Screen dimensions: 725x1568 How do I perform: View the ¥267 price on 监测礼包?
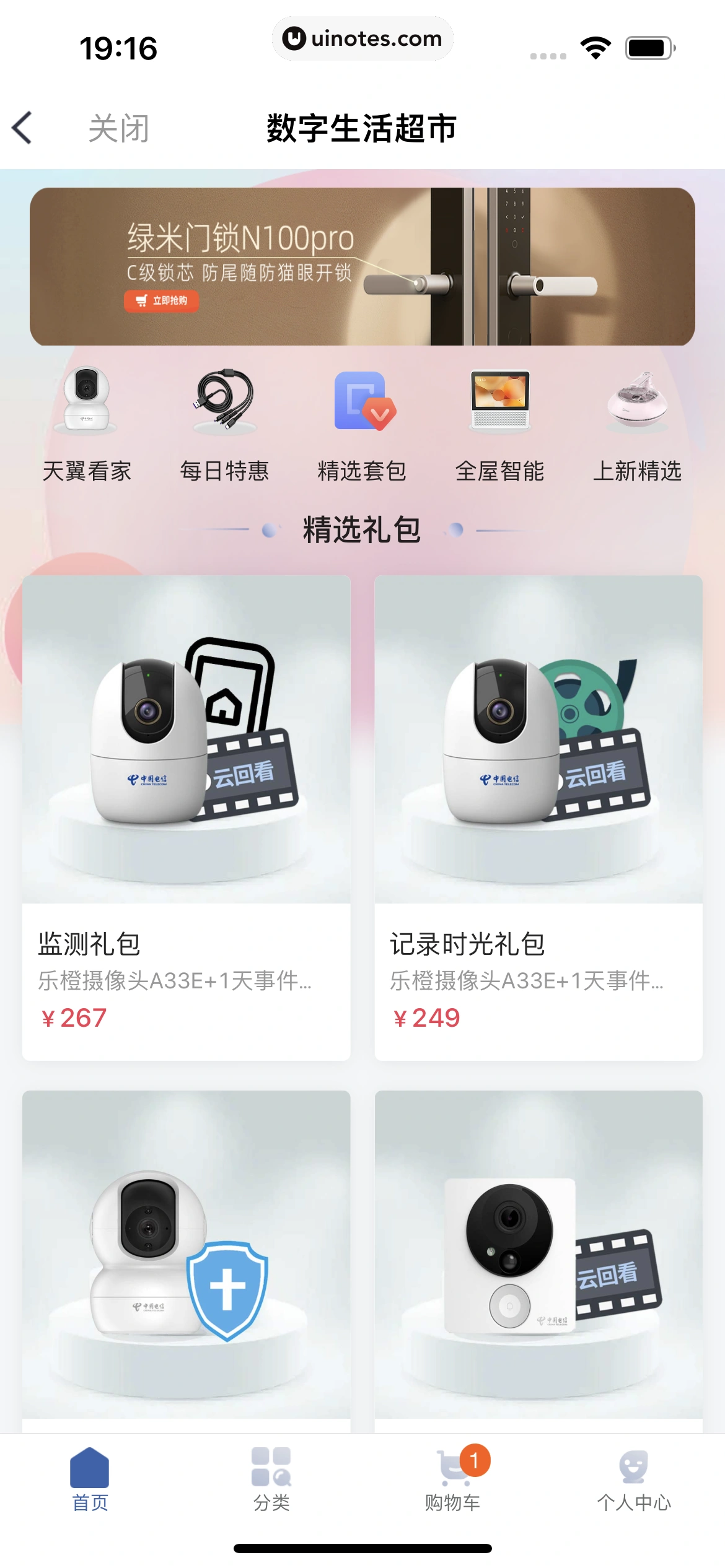[72, 1016]
